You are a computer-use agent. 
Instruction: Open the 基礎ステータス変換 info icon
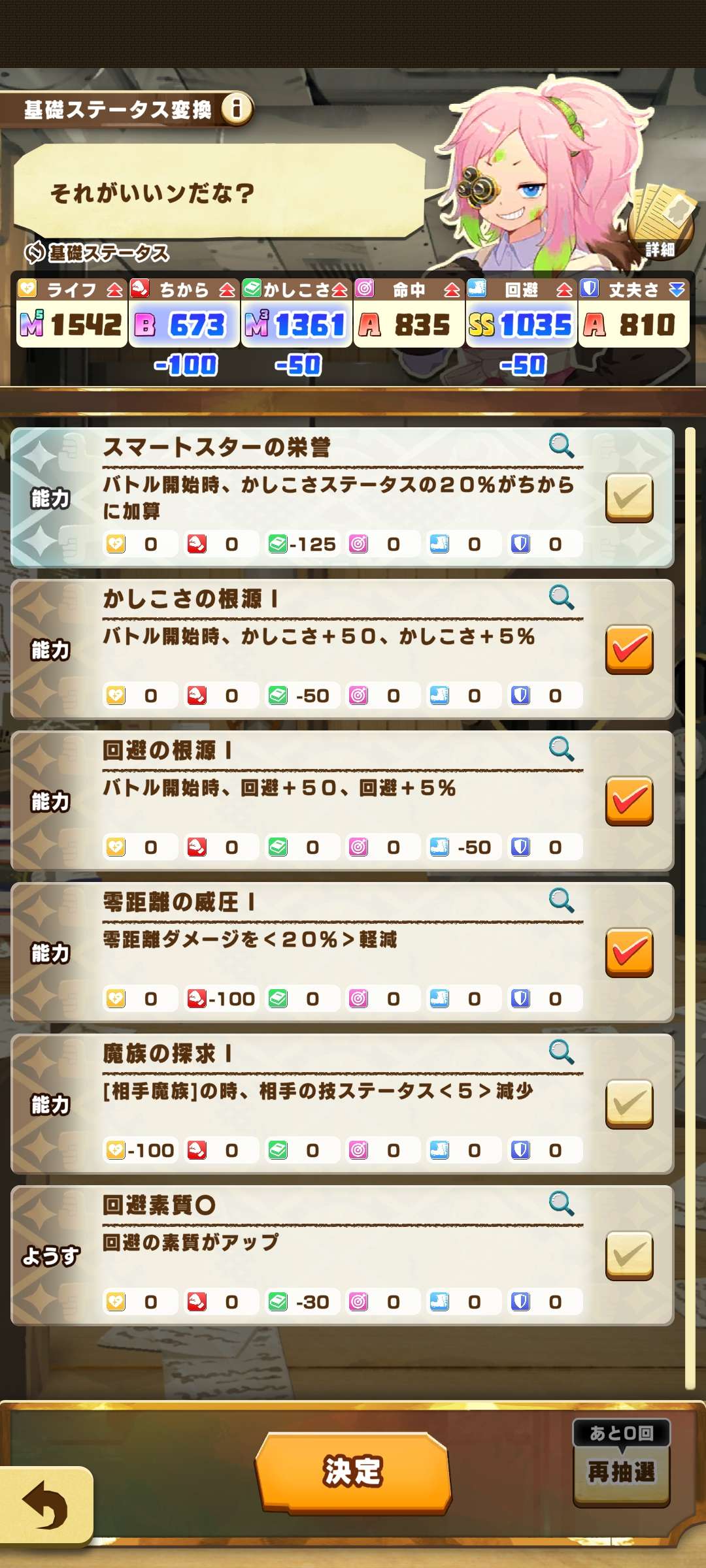pyautogui.click(x=237, y=108)
